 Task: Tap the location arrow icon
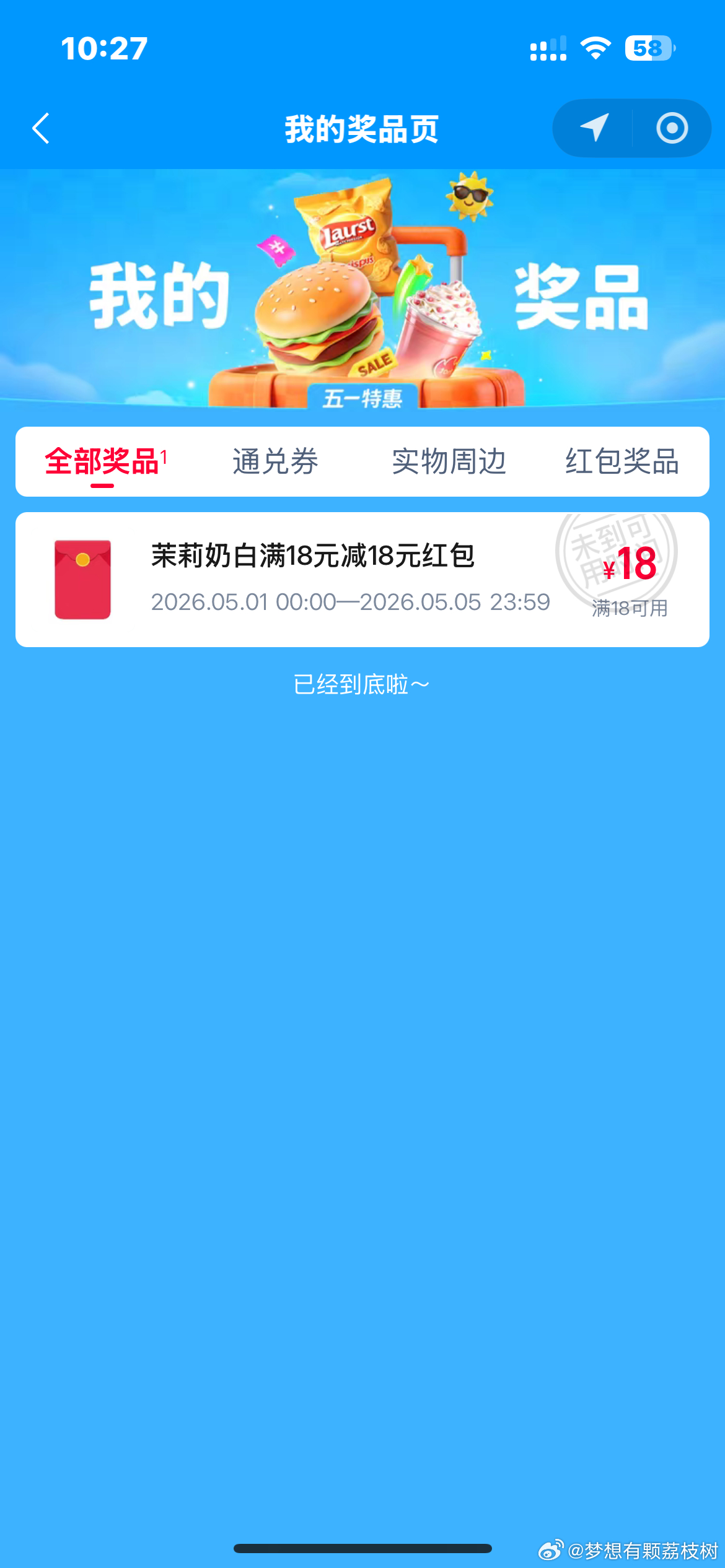594,128
